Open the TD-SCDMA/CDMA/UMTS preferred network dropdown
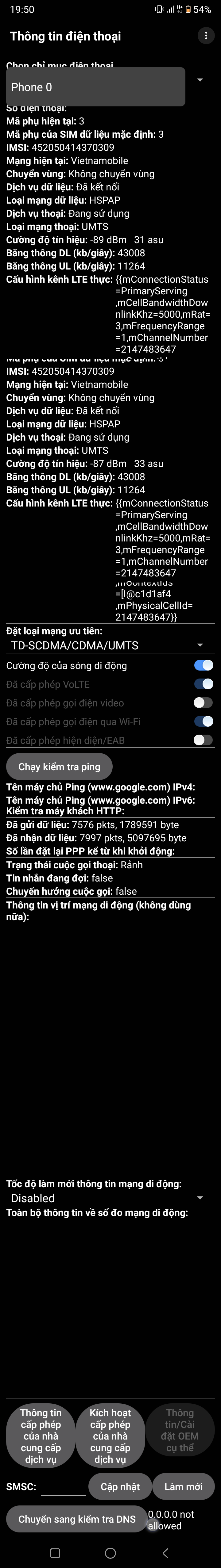This screenshot has width=221, height=1568. point(107,645)
